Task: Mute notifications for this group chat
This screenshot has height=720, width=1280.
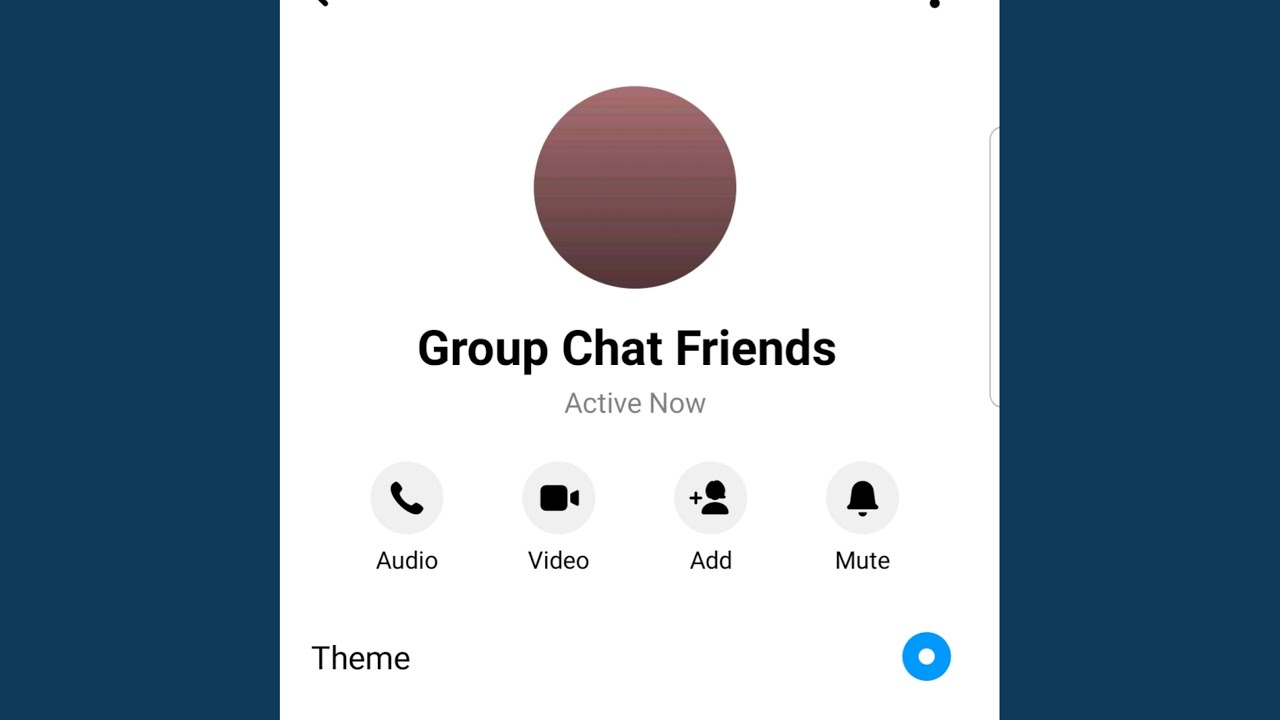Action: (x=862, y=498)
